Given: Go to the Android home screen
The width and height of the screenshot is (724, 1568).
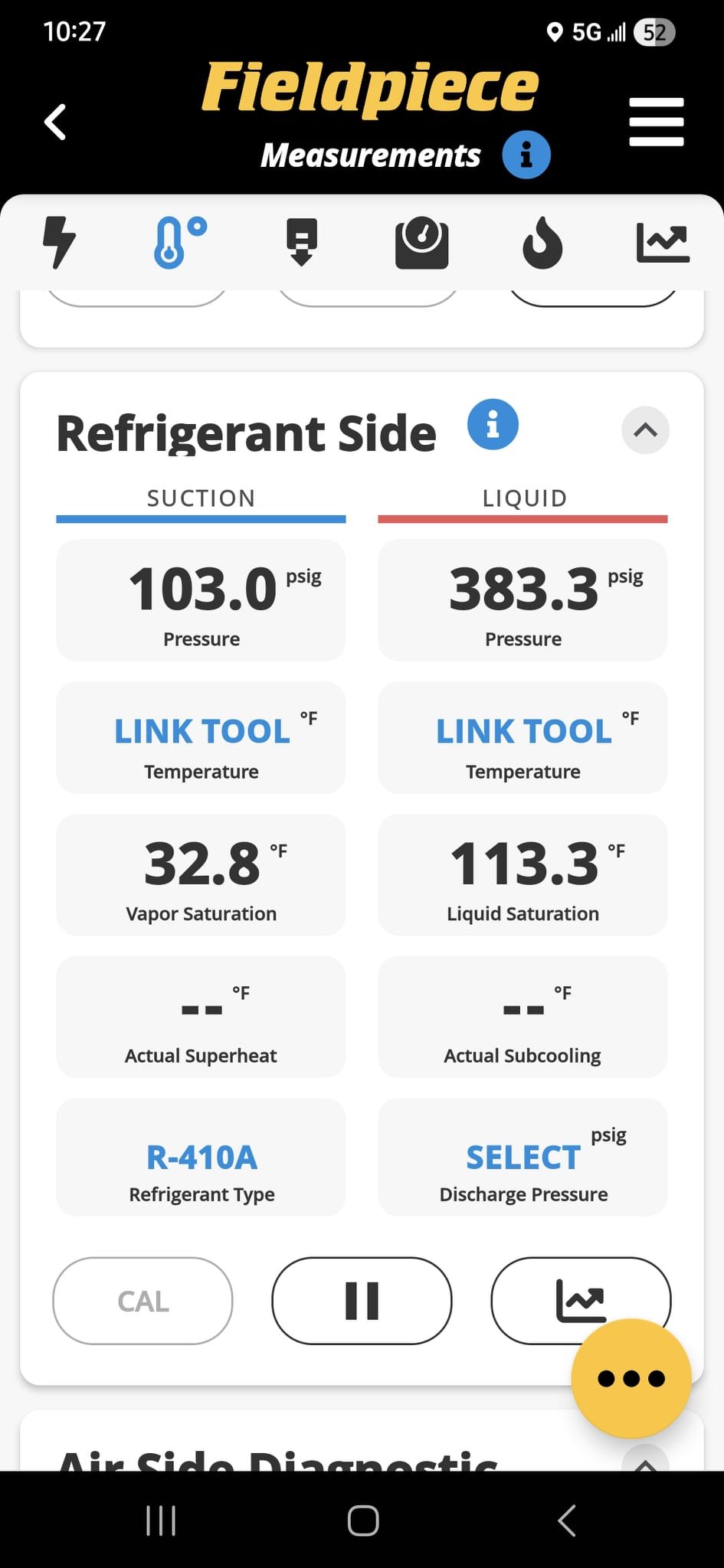Looking at the screenshot, I should (x=362, y=1521).
